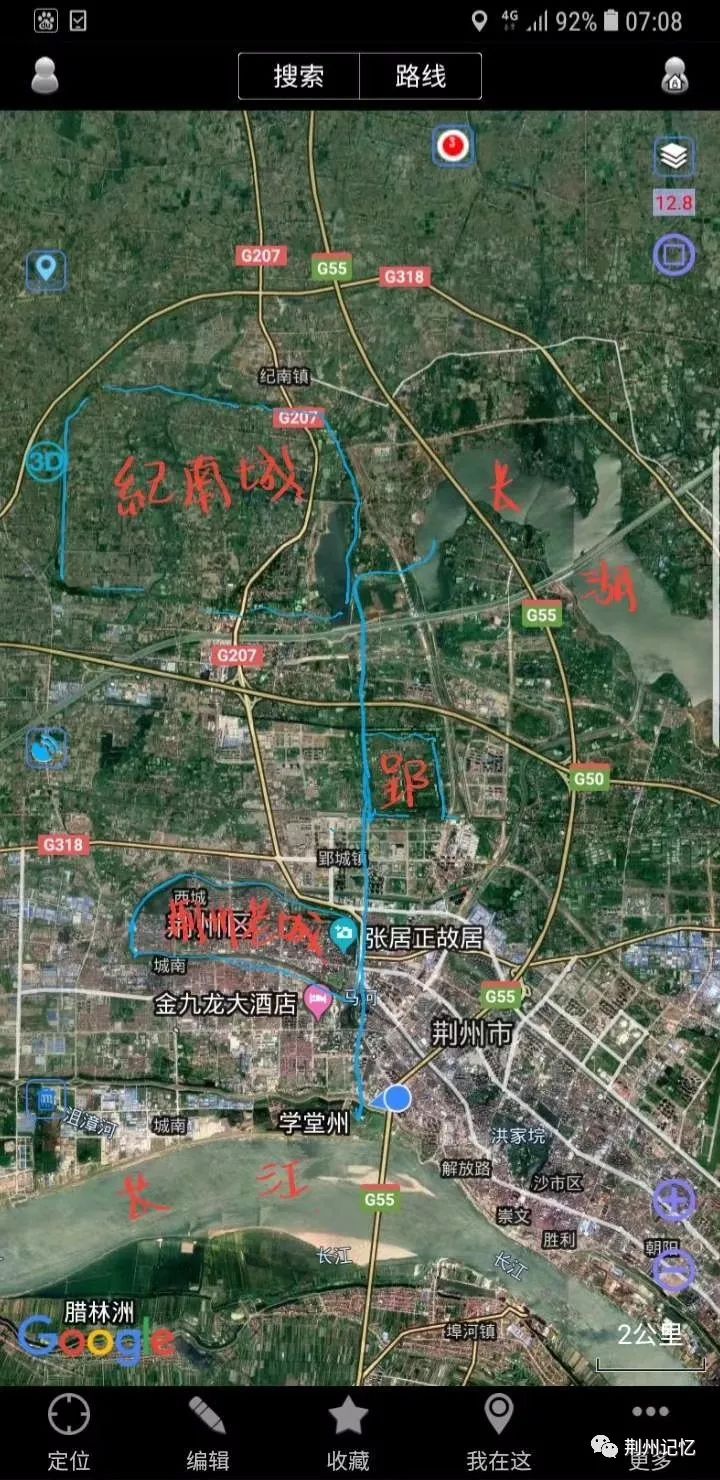This screenshot has height=1480, width=720.
Task: Toggle the 3D view
Action: coord(45,461)
